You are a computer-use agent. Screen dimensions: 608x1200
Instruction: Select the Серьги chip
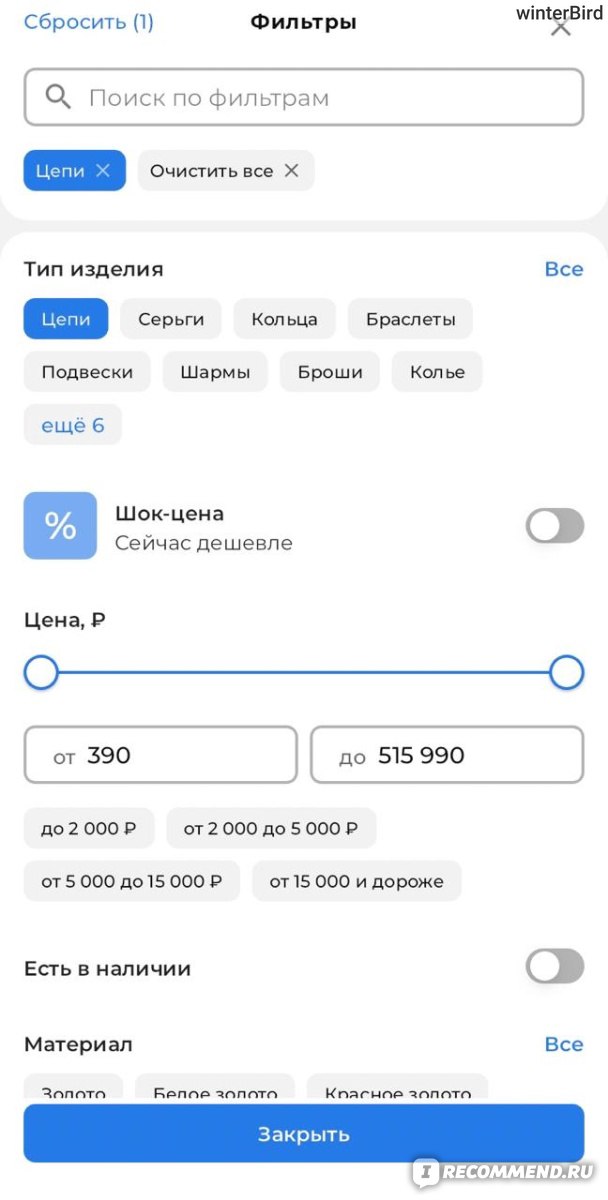171,319
